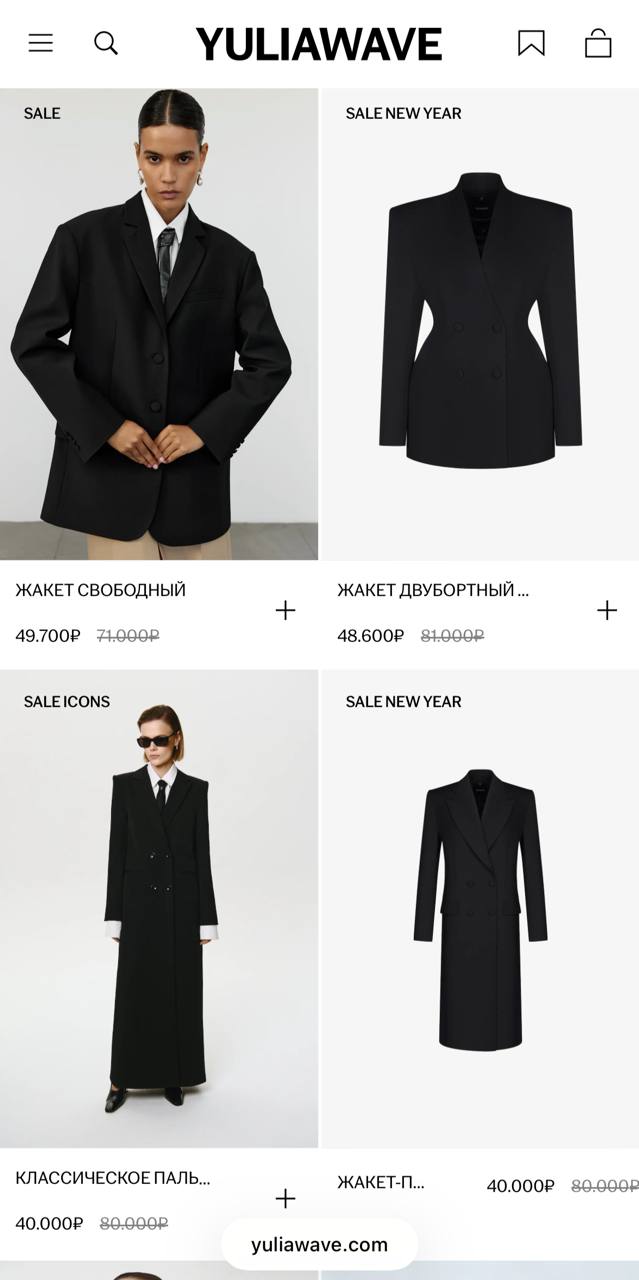This screenshot has height=1280, width=639.
Task: Open the shopping bag
Action: point(598,43)
